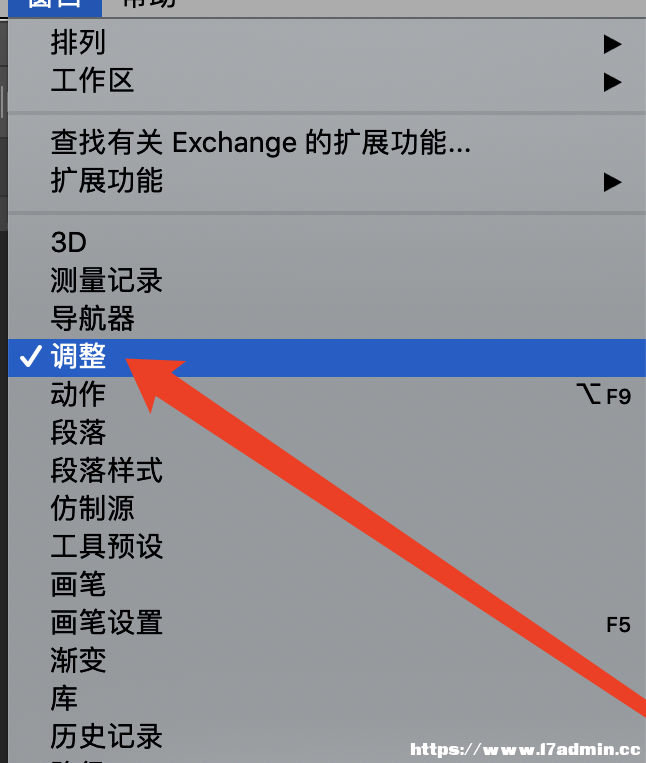Viewport: 646px width, 763px height.
Task: Open the 库 panel
Action: tap(64, 699)
